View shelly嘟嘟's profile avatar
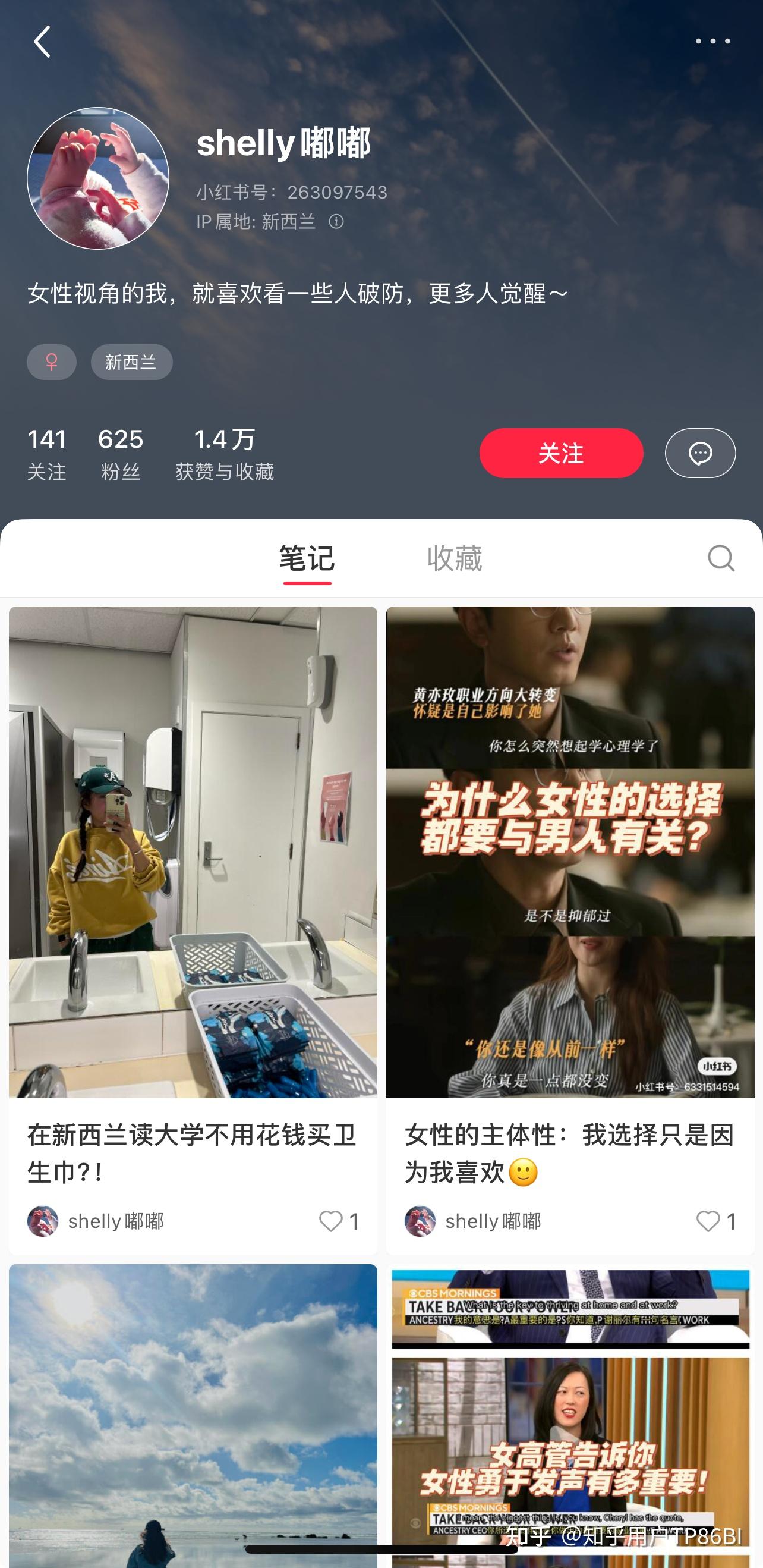This screenshot has width=763, height=1568. pos(98,178)
